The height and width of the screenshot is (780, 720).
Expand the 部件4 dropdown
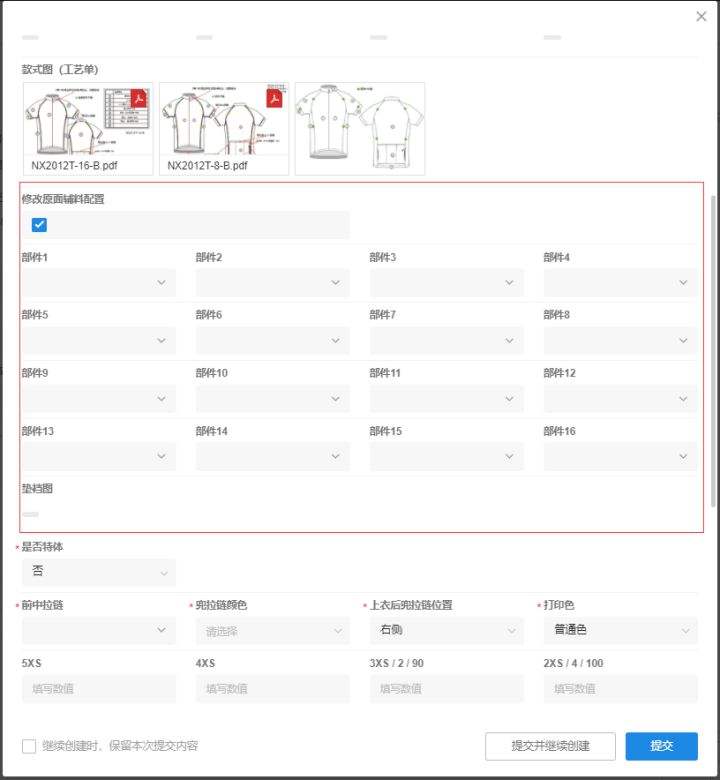pyautogui.click(x=620, y=283)
